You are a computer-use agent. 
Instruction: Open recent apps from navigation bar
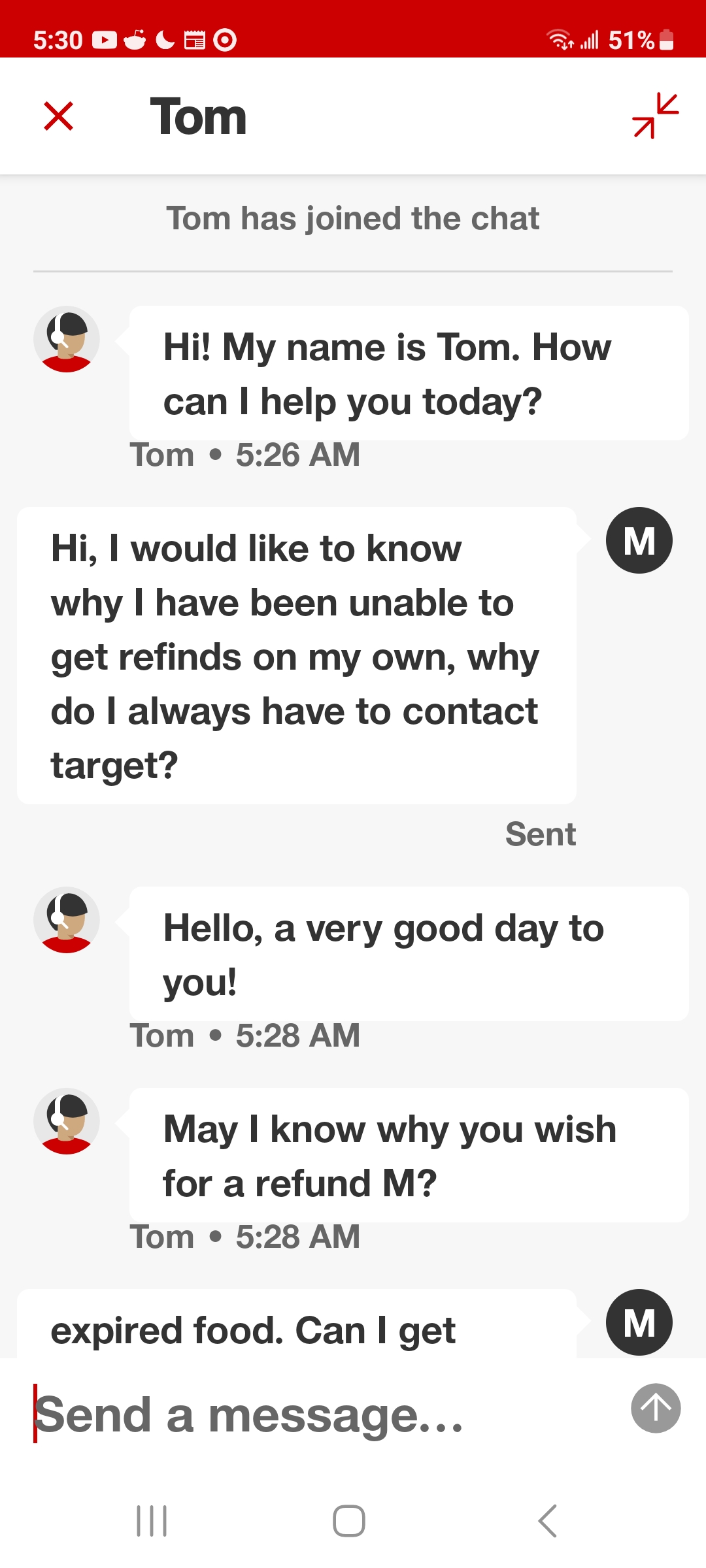[x=152, y=1521]
